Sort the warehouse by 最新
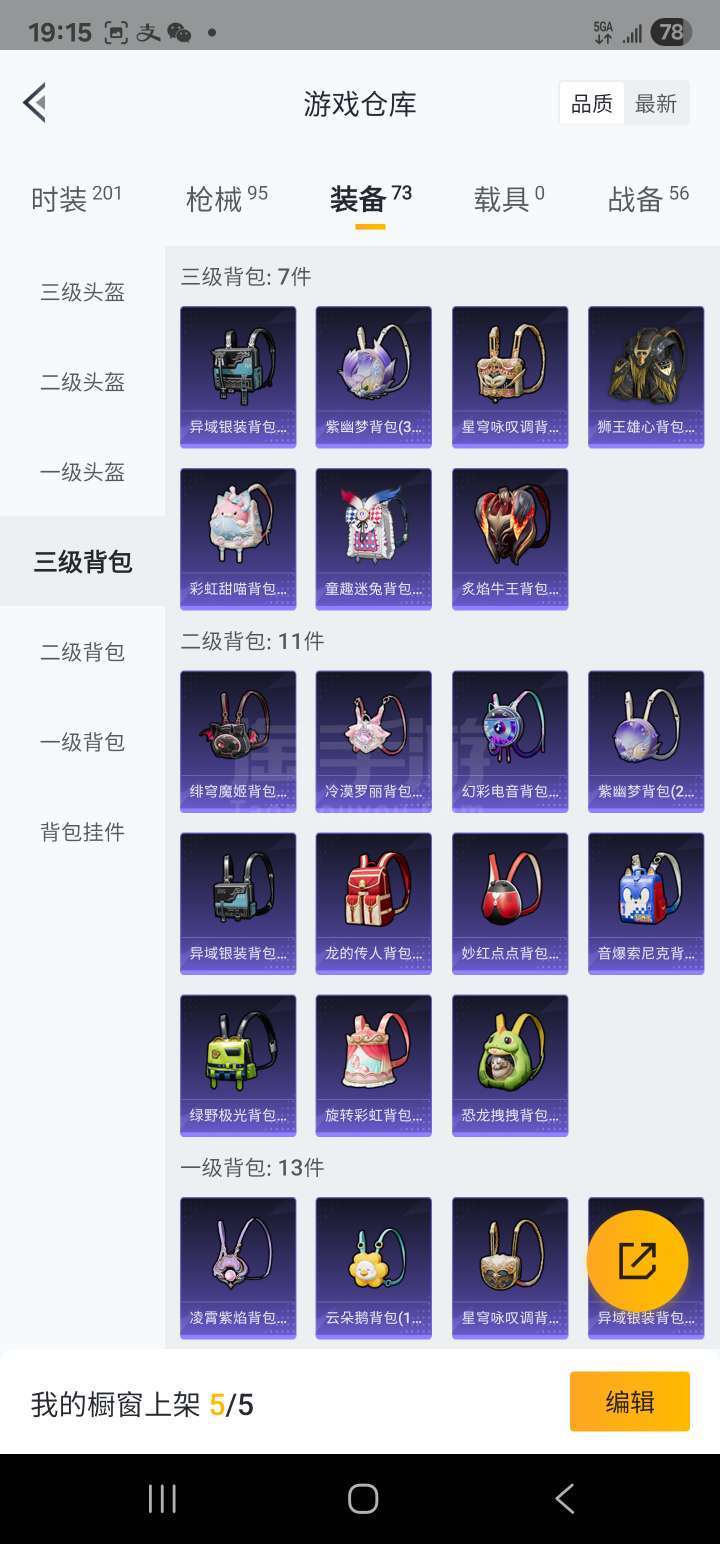 (x=656, y=103)
